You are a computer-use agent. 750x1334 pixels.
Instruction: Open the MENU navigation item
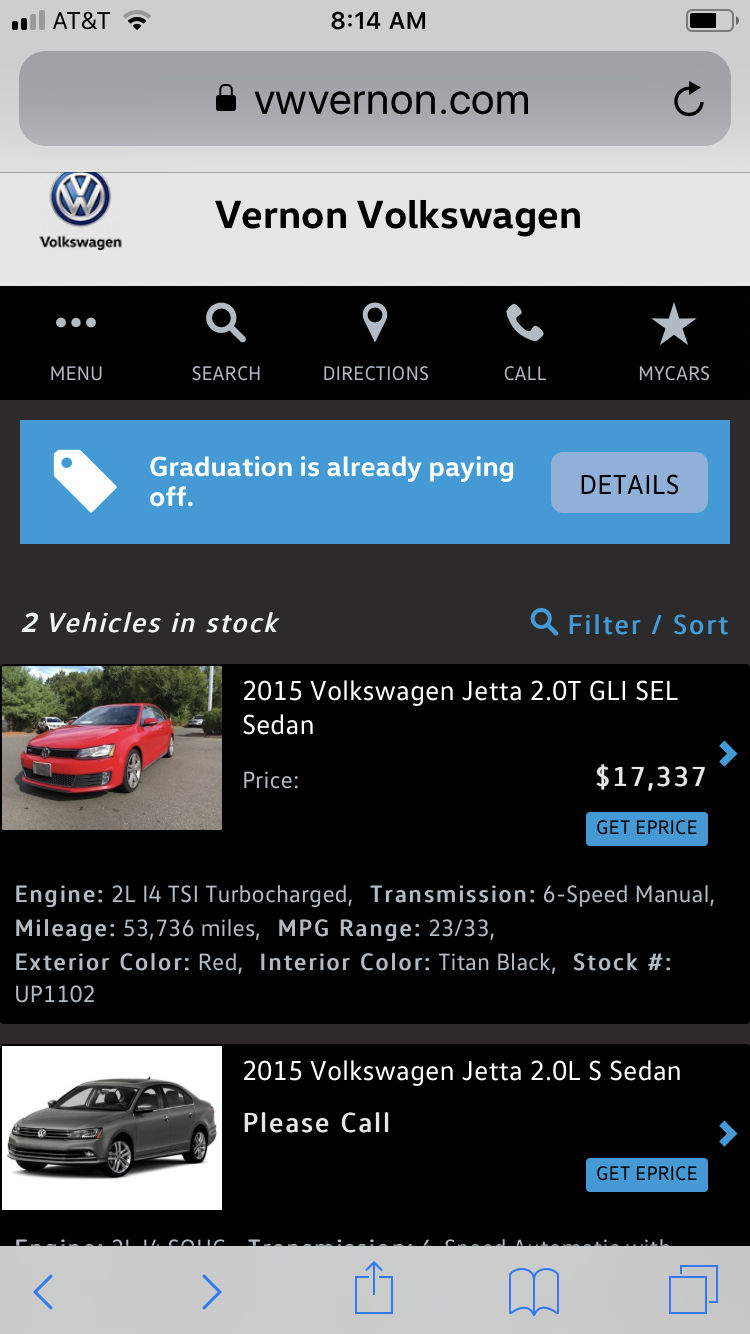[x=76, y=343]
